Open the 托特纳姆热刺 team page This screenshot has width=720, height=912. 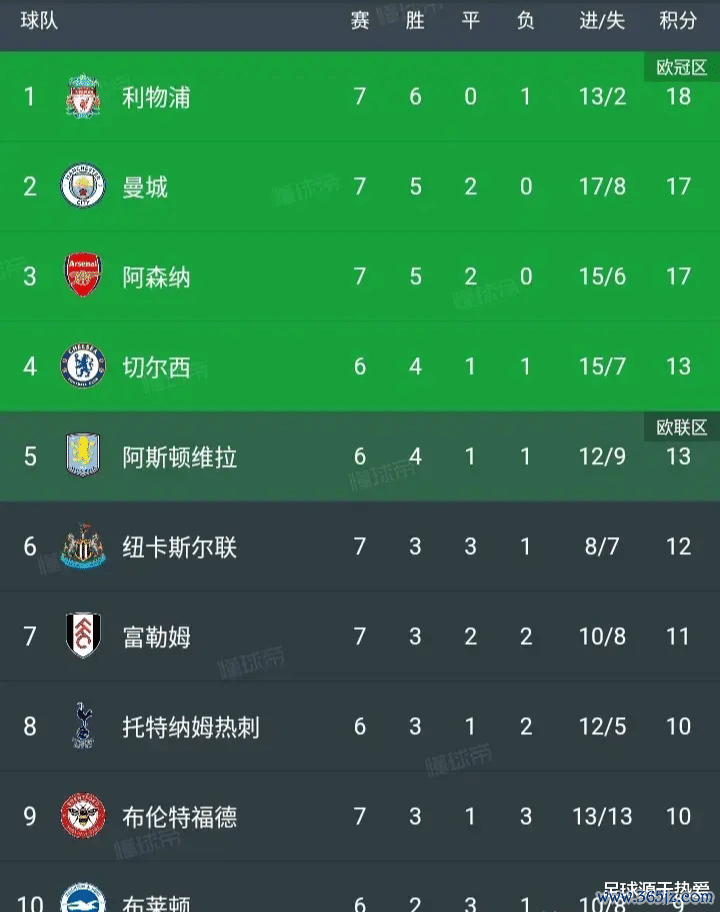(191, 727)
